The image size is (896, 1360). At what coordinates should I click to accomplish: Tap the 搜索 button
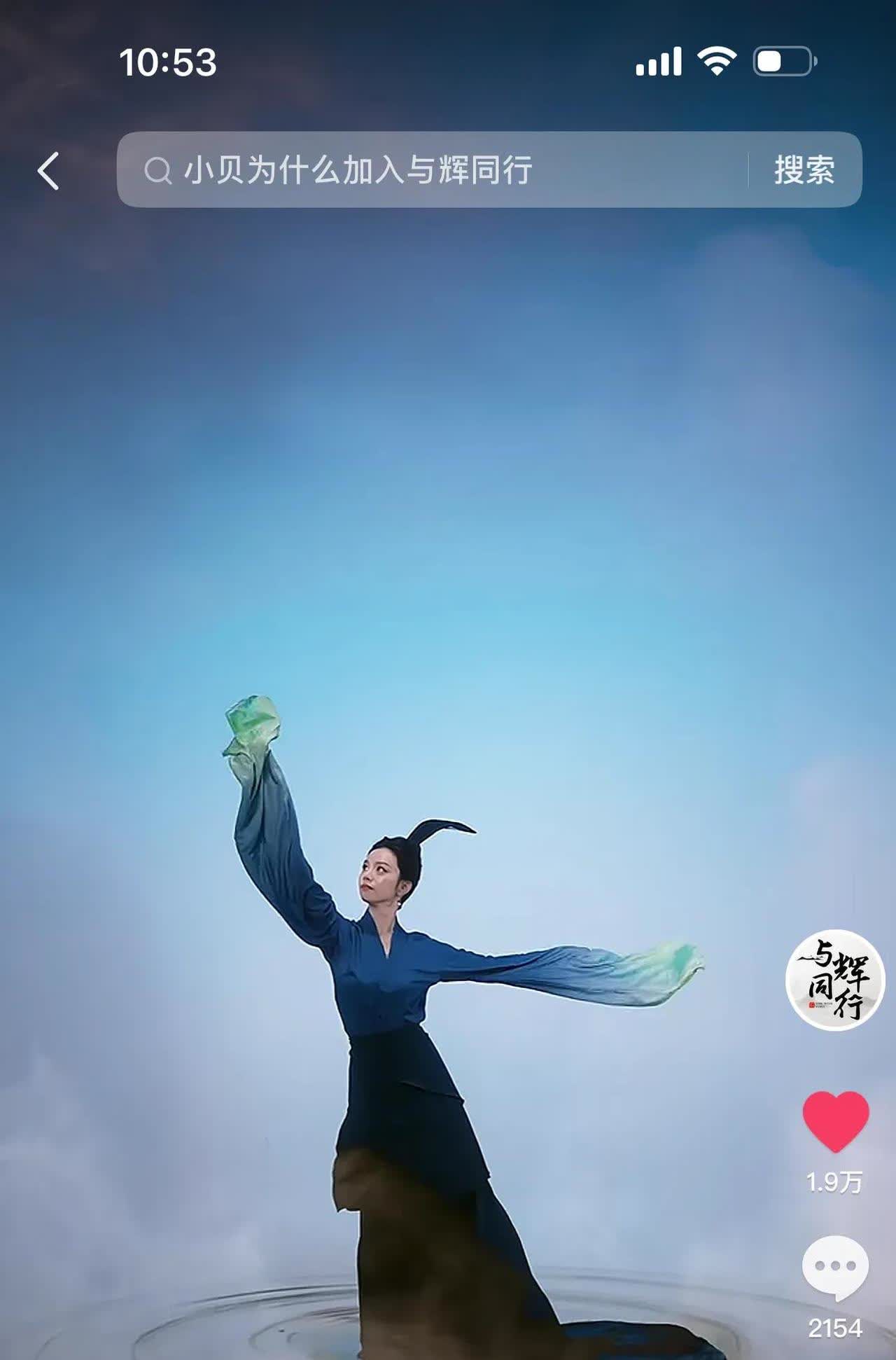804,170
